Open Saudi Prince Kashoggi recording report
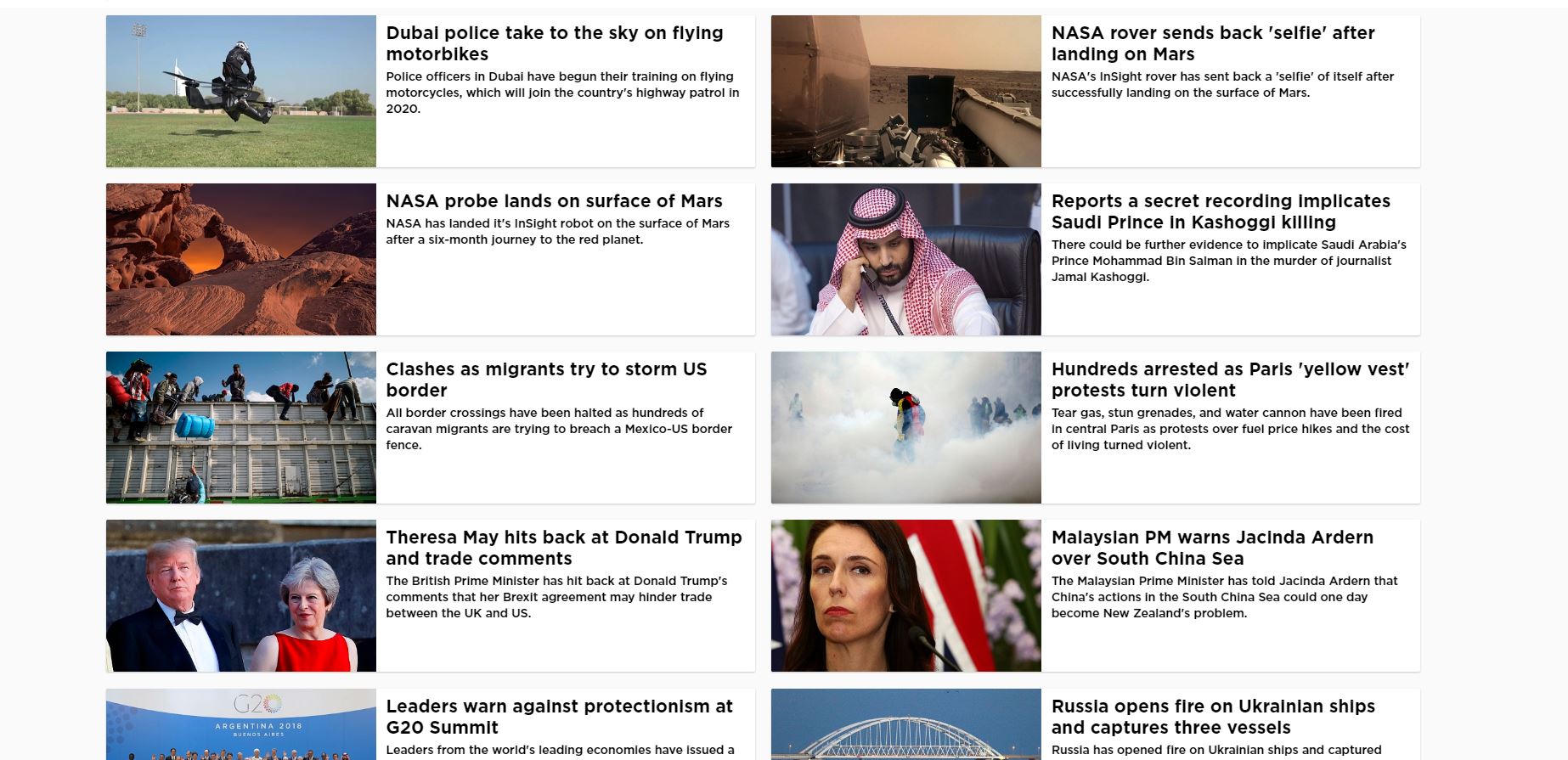Screen dimensions: 1568x760 [1220, 211]
